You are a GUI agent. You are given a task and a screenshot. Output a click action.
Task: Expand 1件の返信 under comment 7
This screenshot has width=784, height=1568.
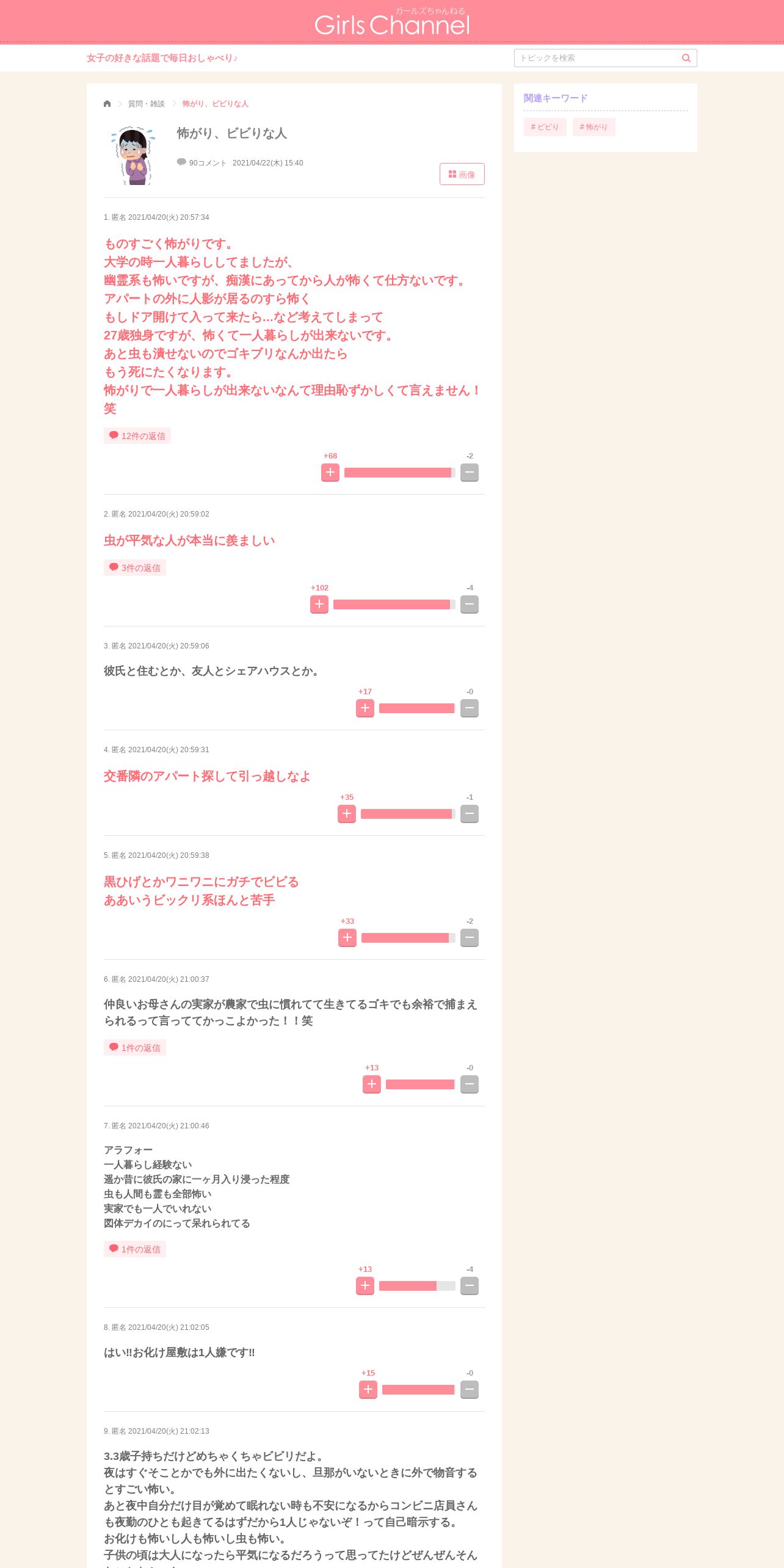click(135, 1249)
